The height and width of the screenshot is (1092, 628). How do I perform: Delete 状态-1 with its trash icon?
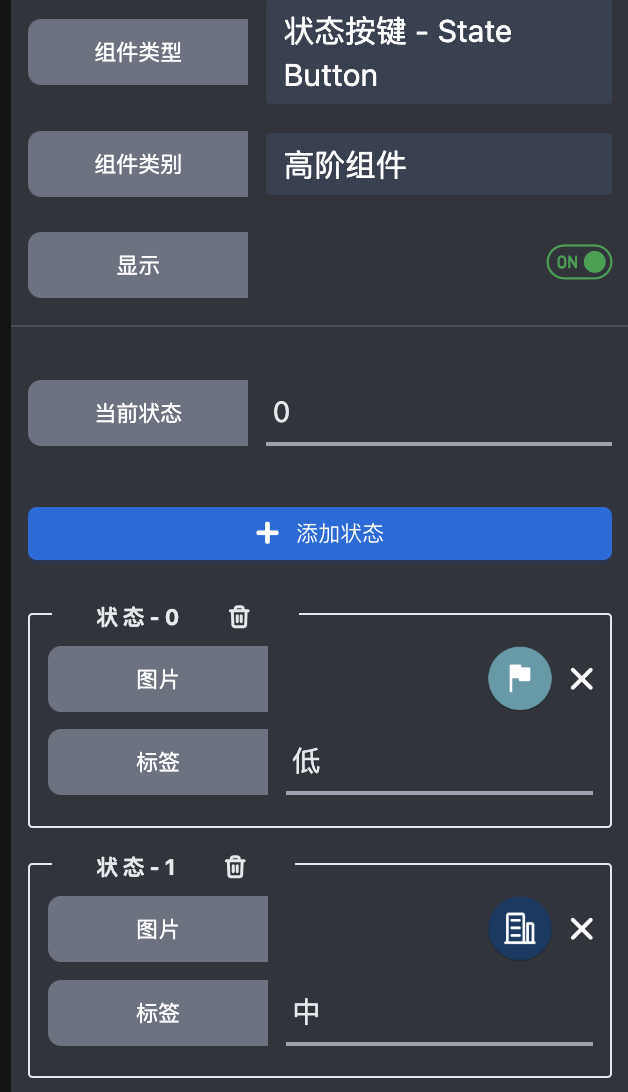[x=235, y=867]
